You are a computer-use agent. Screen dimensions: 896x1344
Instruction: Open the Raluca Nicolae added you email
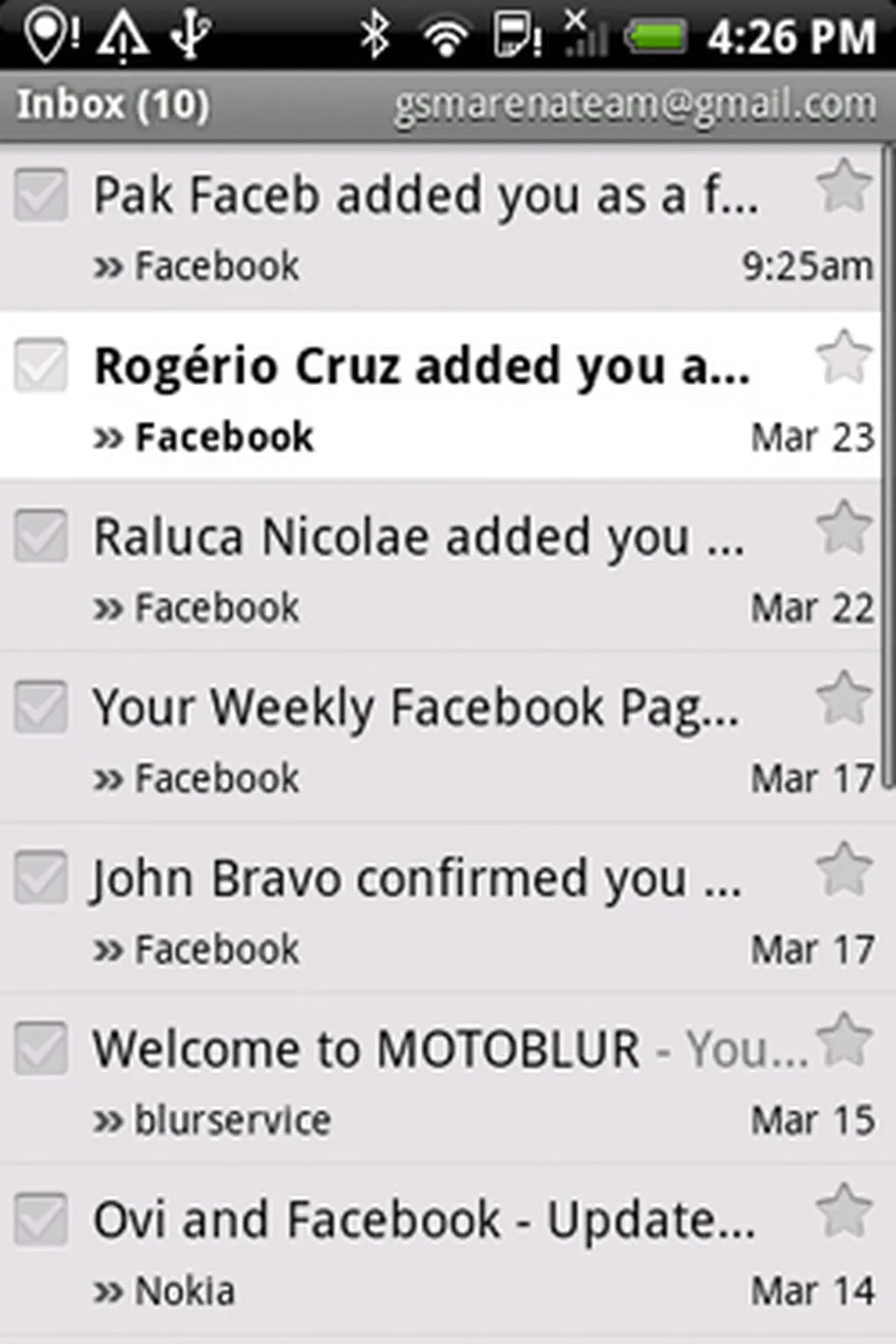(420, 569)
